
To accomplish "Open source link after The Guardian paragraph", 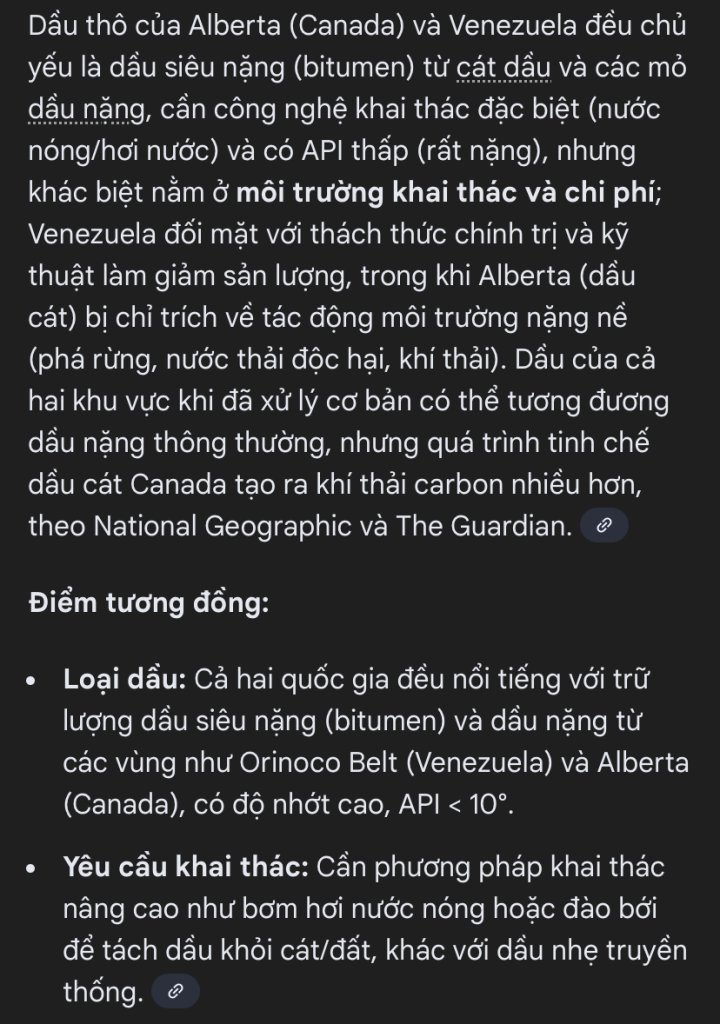I will (603, 526).
